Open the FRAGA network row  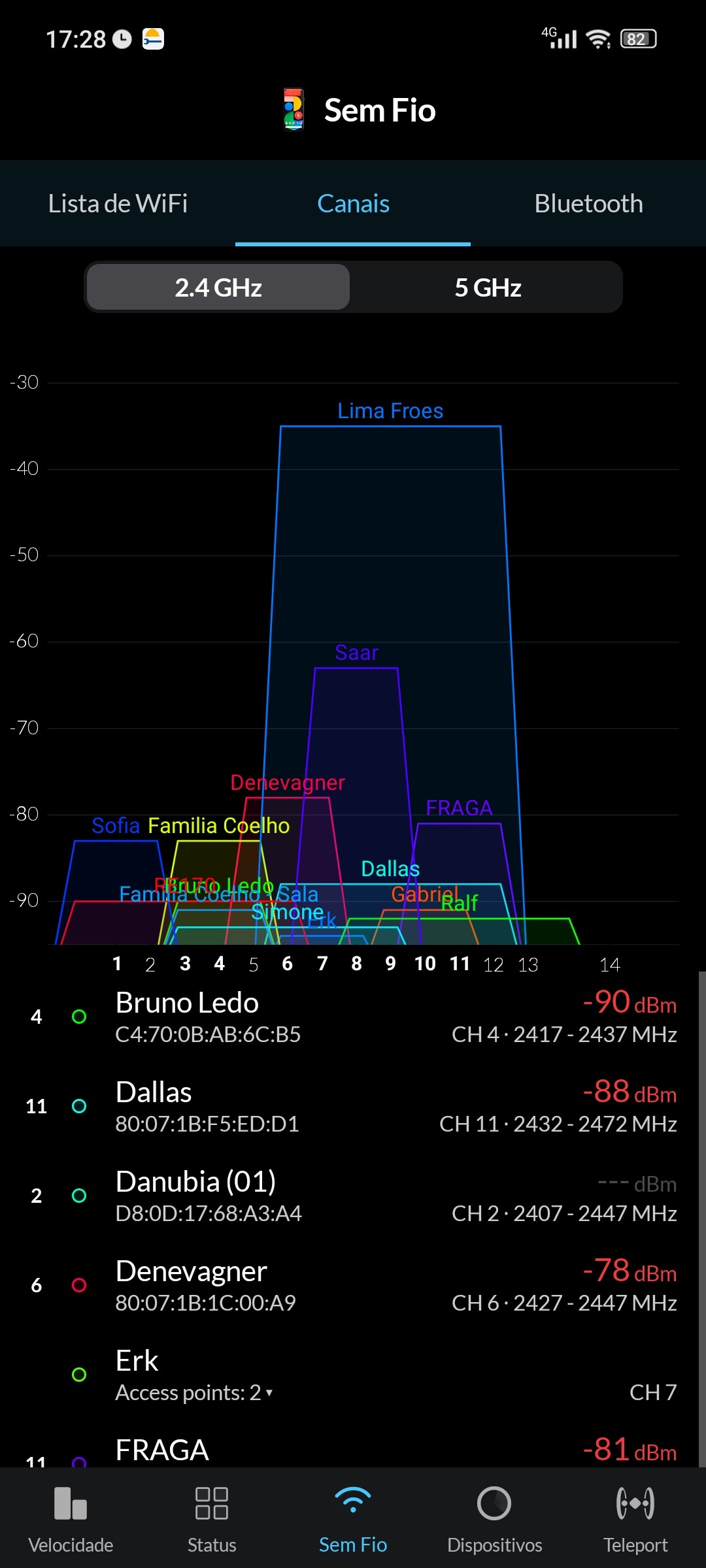(353, 1452)
